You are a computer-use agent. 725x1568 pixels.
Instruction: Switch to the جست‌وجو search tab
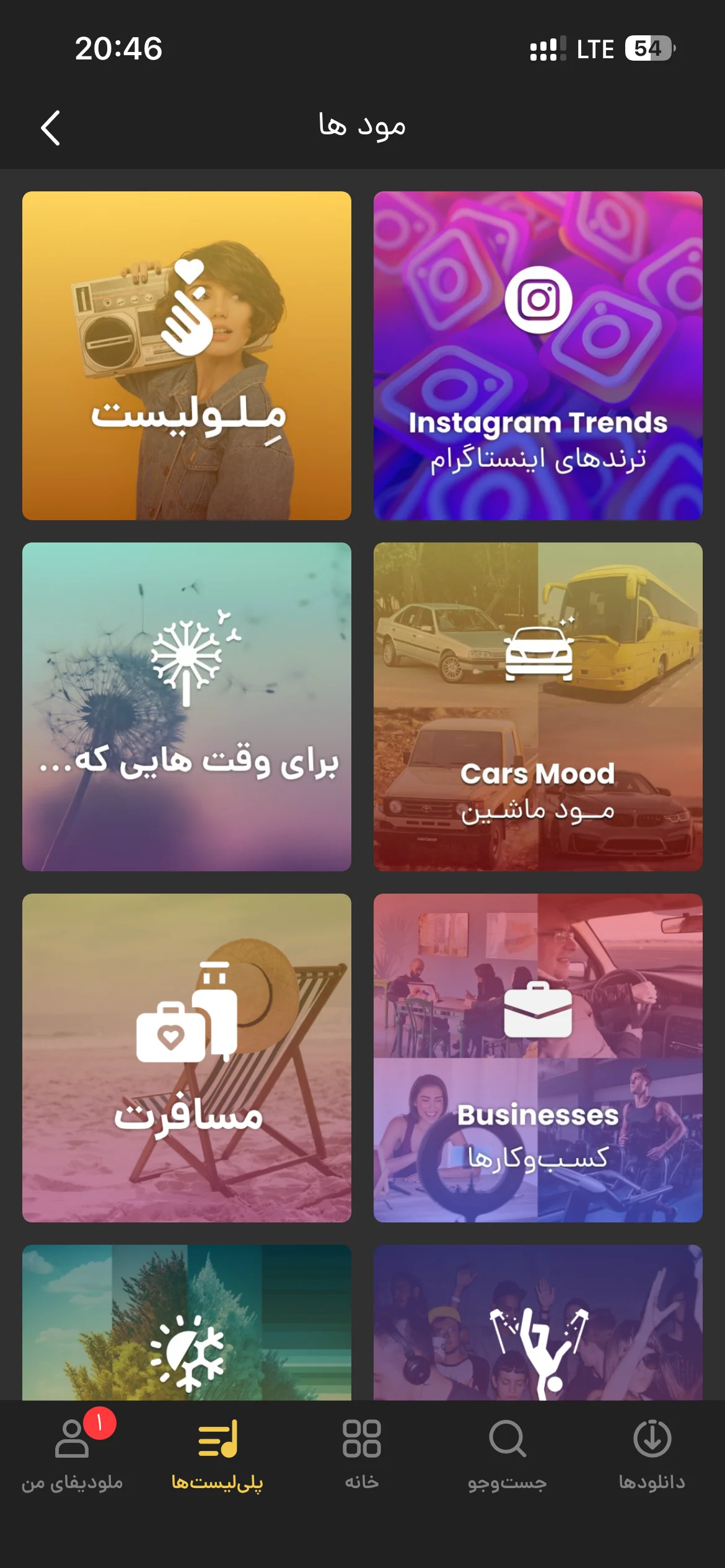pos(507,1455)
